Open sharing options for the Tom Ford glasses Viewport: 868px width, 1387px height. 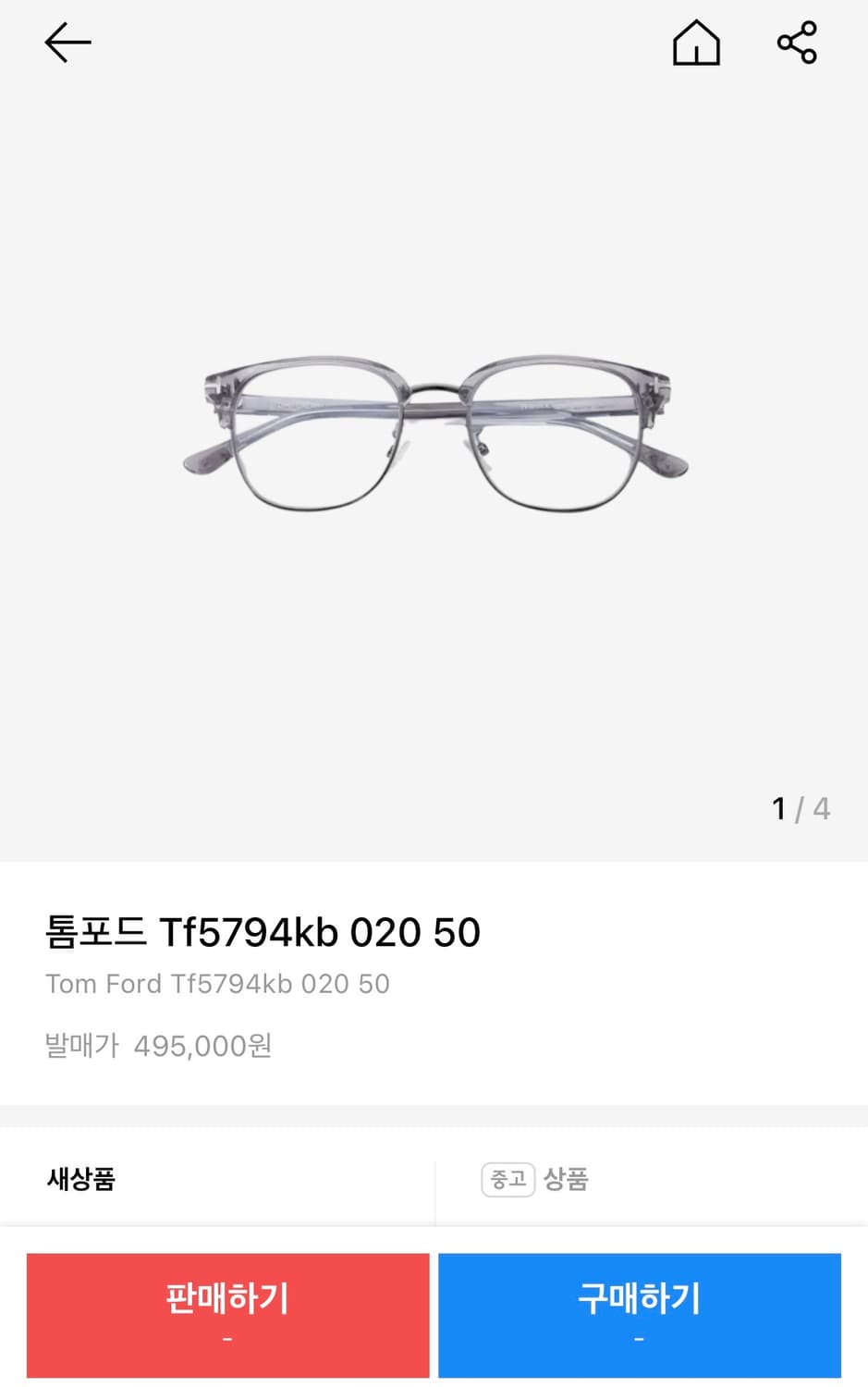point(796,43)
